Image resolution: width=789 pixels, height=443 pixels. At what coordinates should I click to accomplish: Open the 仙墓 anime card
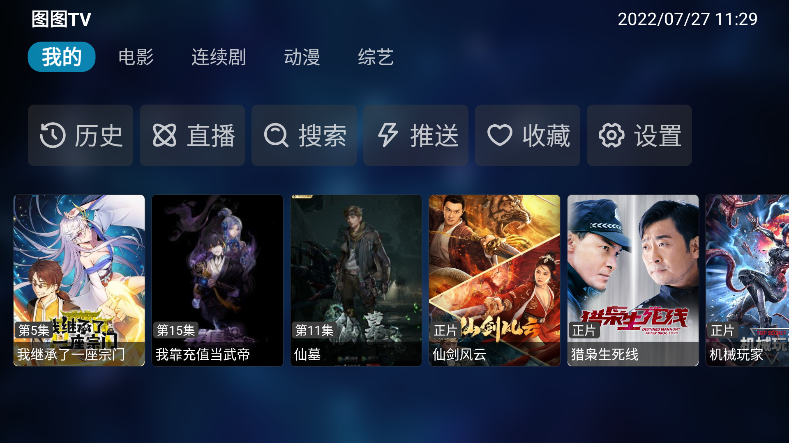click(356, 280)
